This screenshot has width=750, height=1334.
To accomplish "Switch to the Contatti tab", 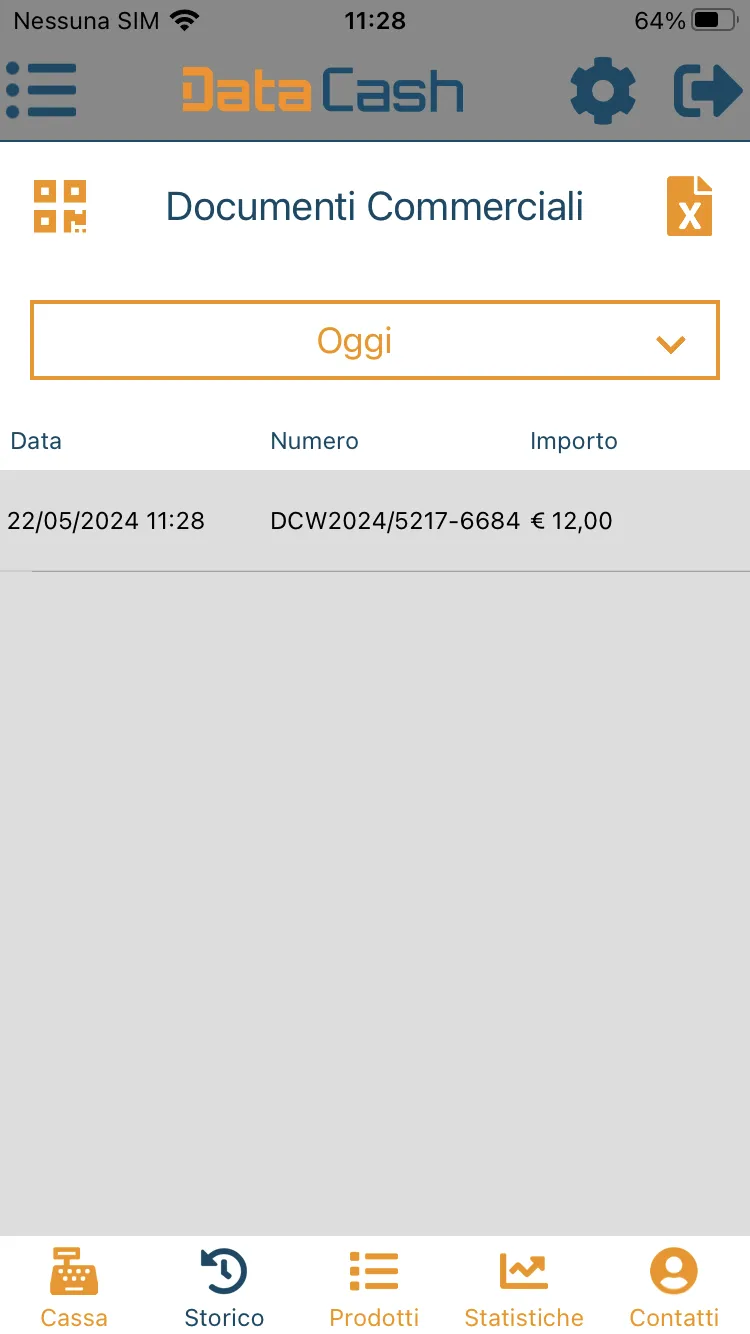I will point(673,1285).
